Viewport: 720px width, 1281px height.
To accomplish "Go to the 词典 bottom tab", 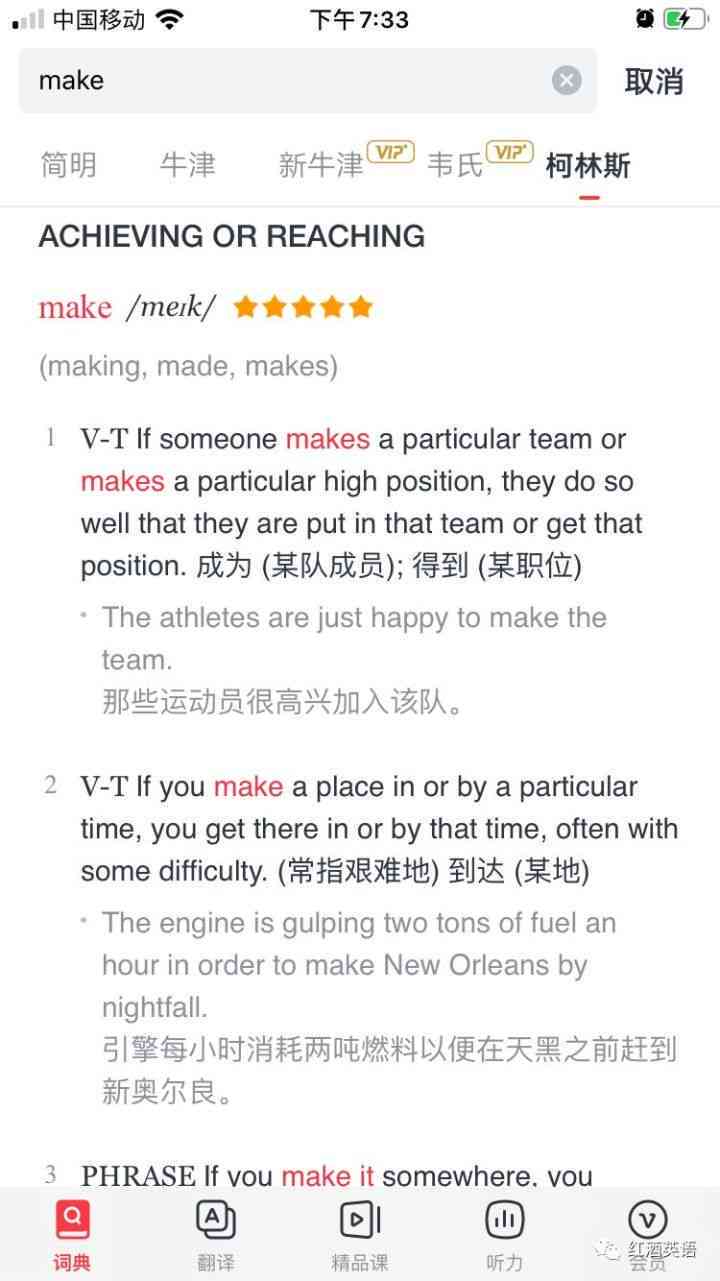I will coord(72,1235).
